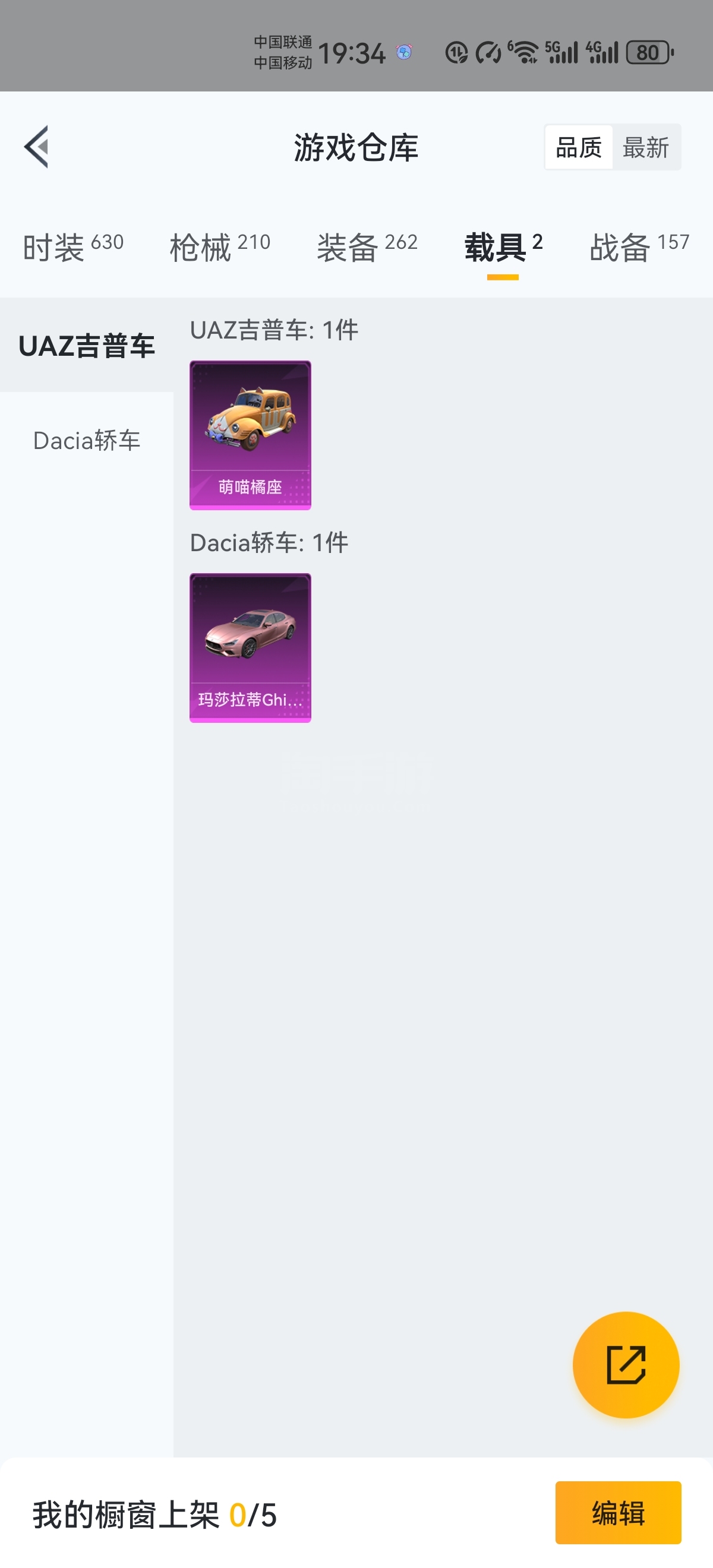Tap the 编辑 button
Image resolution: width=713 pixels, height=1568 pixels.
tap(617, 1512)
